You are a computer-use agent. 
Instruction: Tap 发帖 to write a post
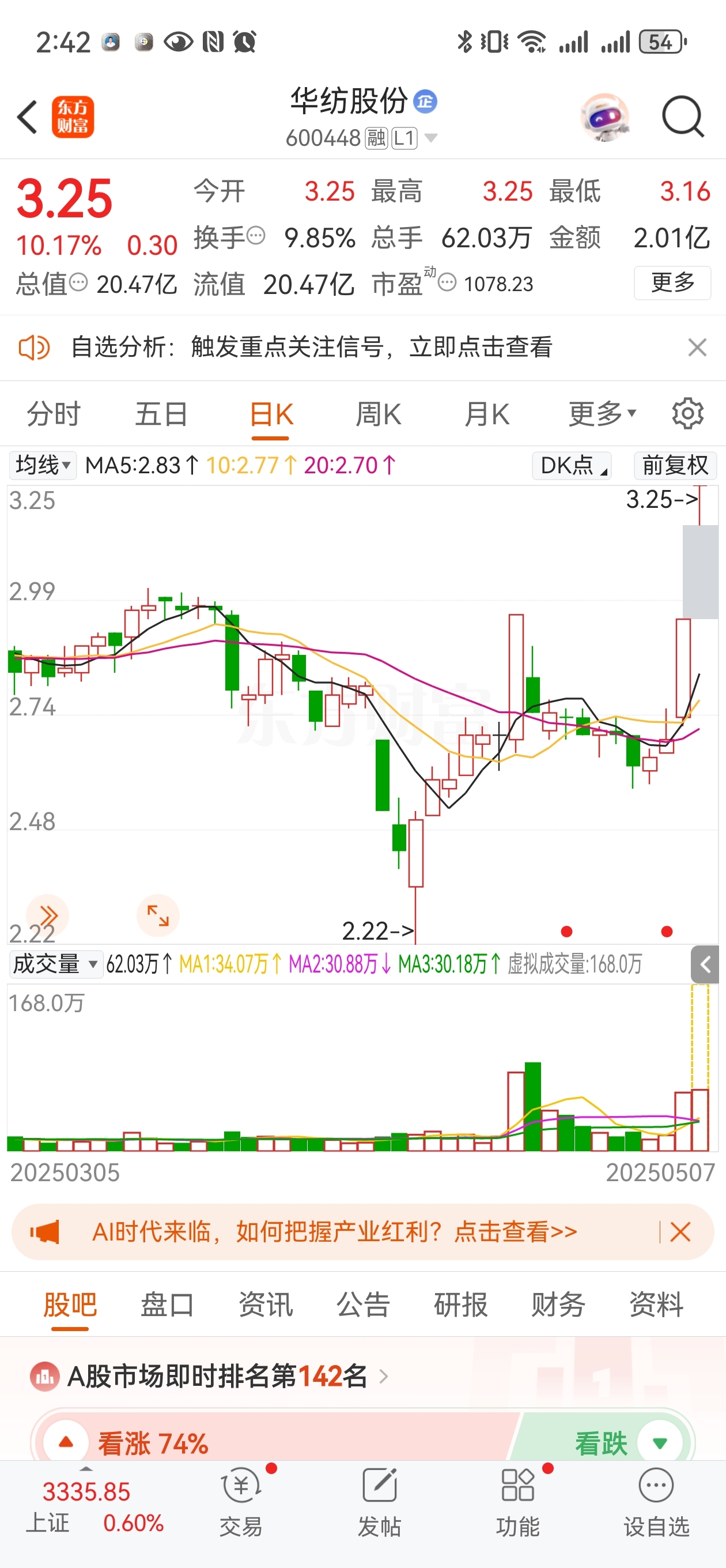coord(379,1502)
